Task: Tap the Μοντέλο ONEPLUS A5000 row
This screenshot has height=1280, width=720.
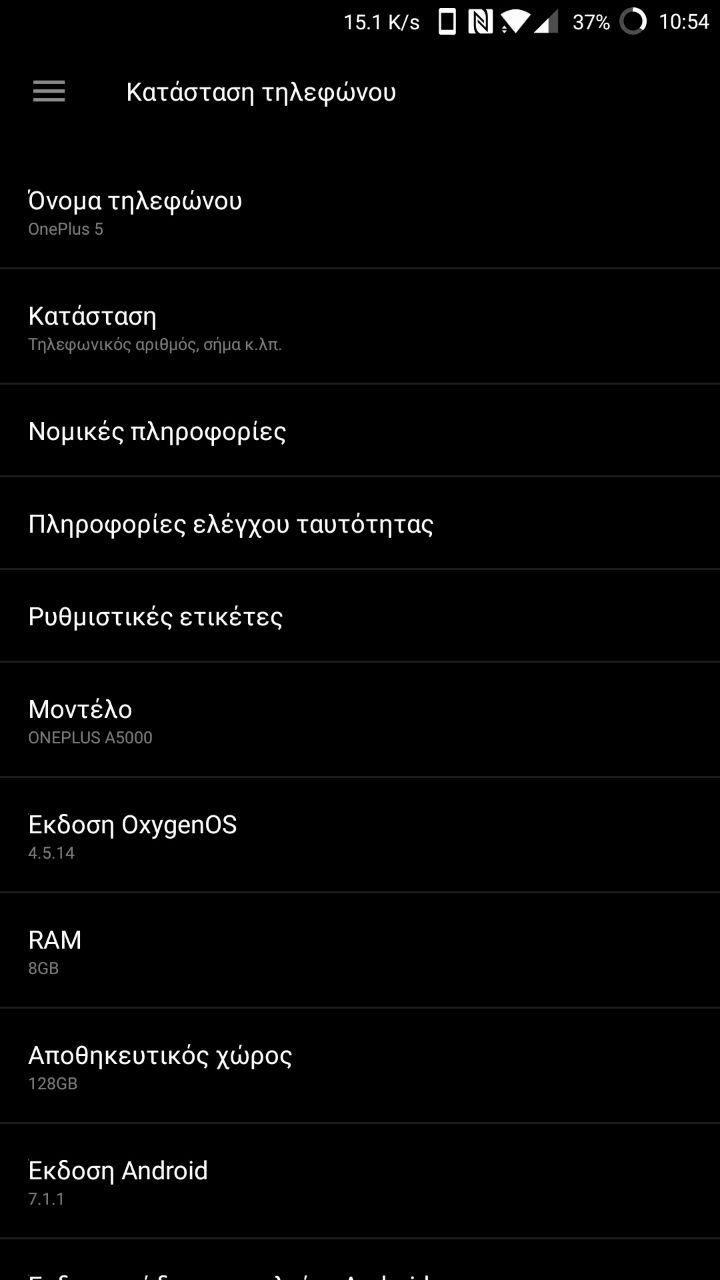Action: pyautogui.click(x=360, y=720)
